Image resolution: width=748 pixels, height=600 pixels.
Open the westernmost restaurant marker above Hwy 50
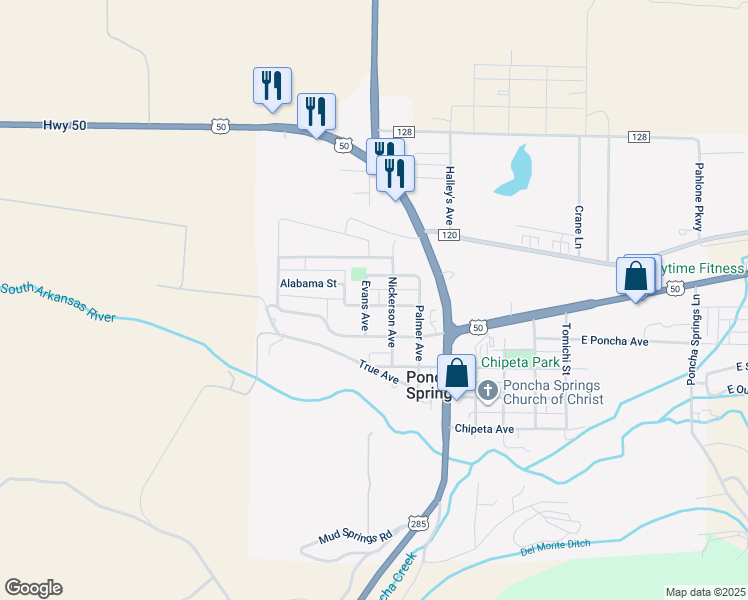tap(272, 86)
